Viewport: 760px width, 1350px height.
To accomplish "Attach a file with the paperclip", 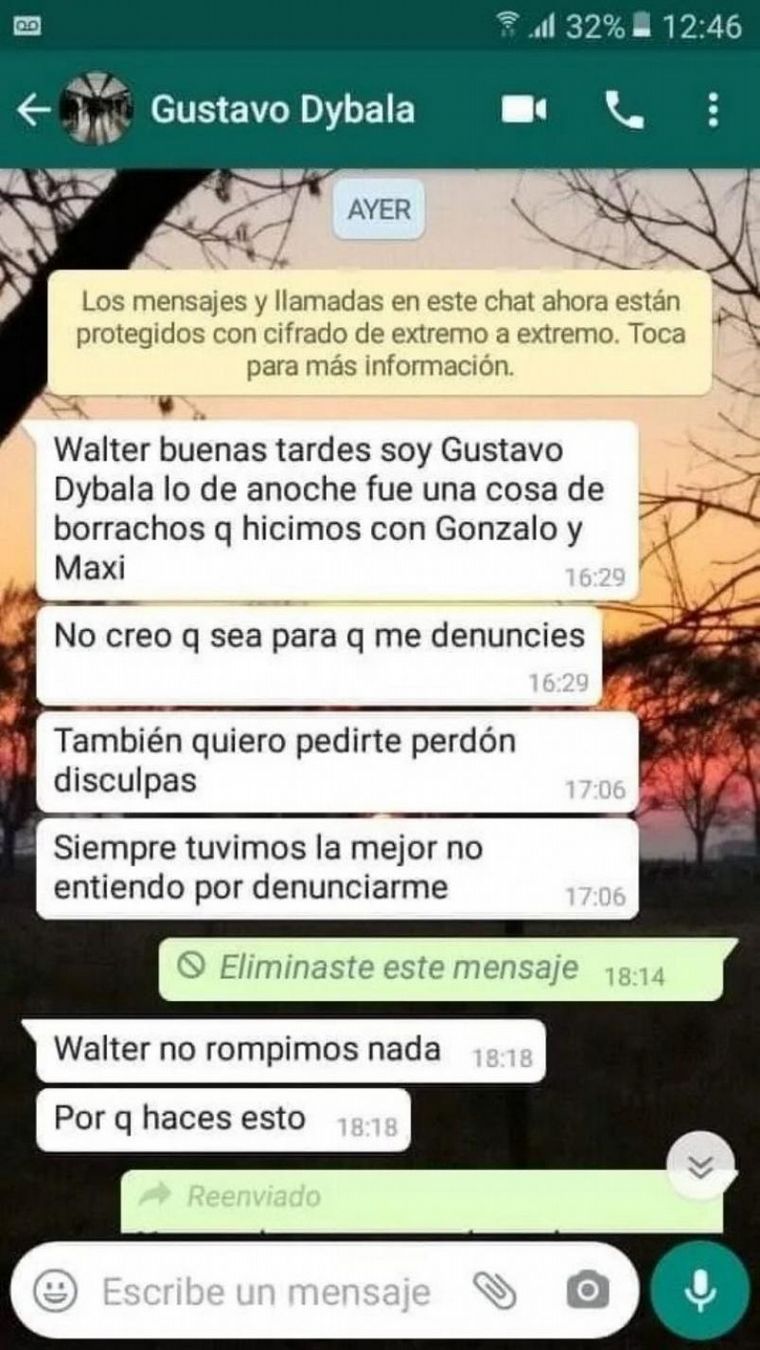I will click(492, 1293).
